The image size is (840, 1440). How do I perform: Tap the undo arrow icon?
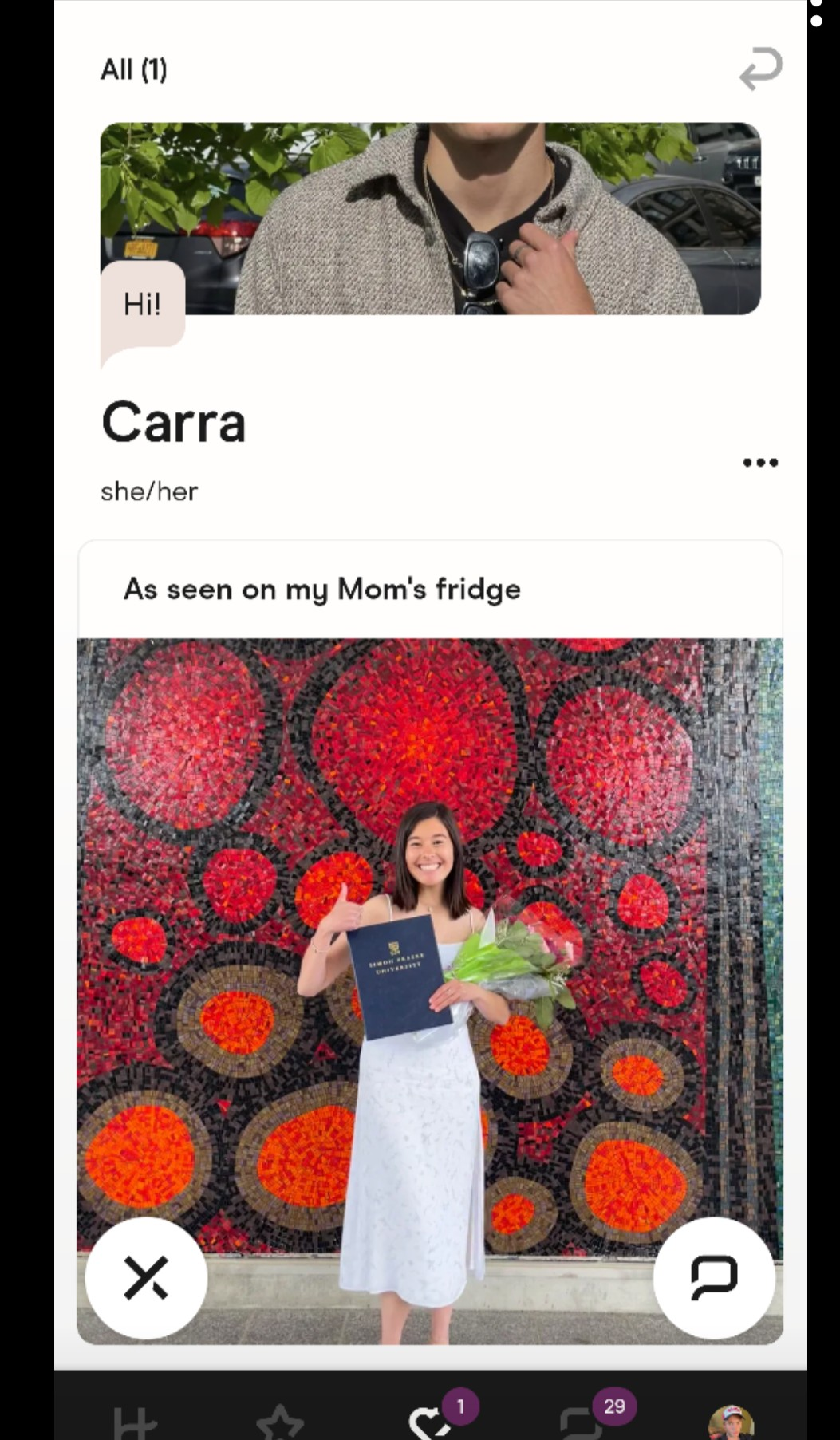(760, 69)
